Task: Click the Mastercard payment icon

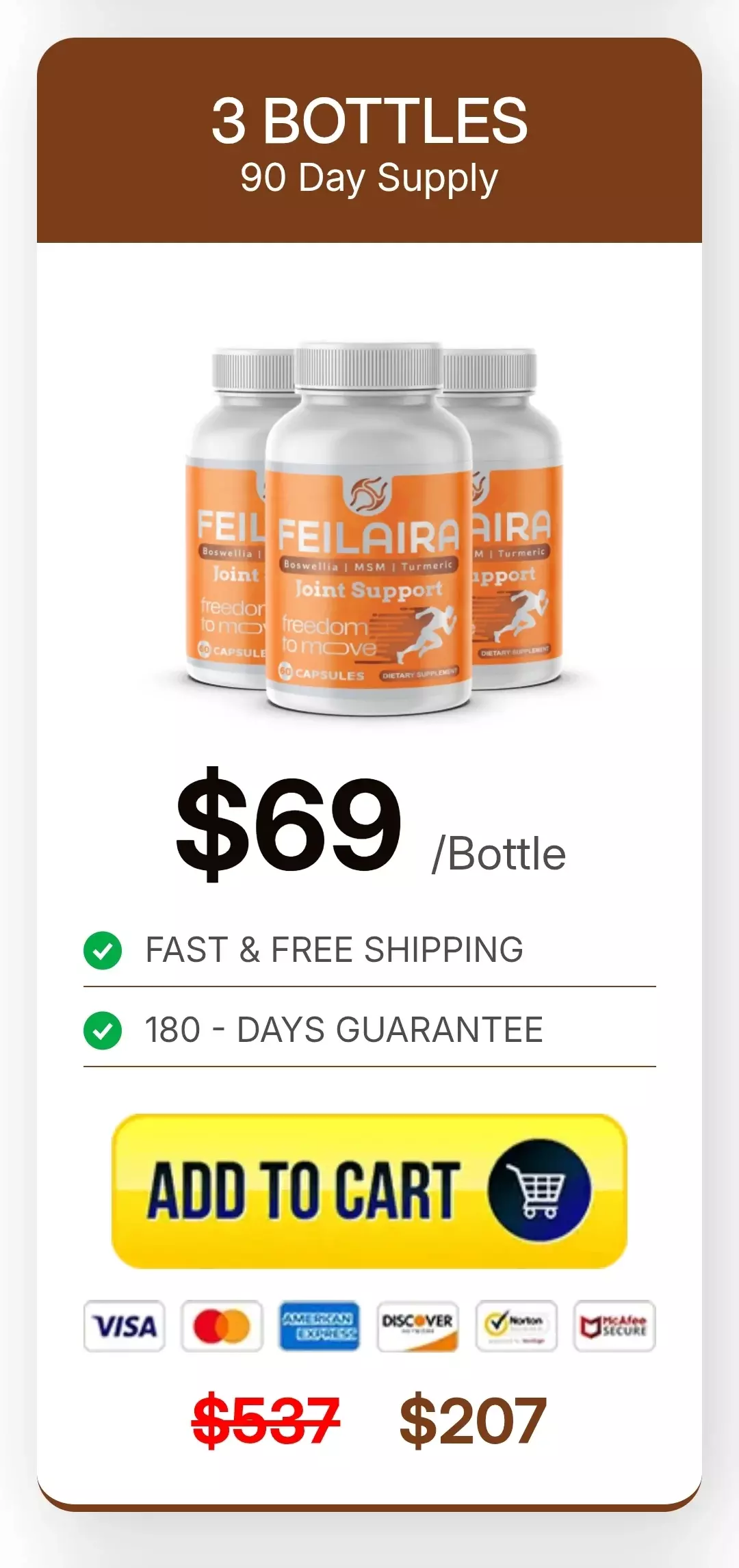Action: click(x=223, y=1326)
